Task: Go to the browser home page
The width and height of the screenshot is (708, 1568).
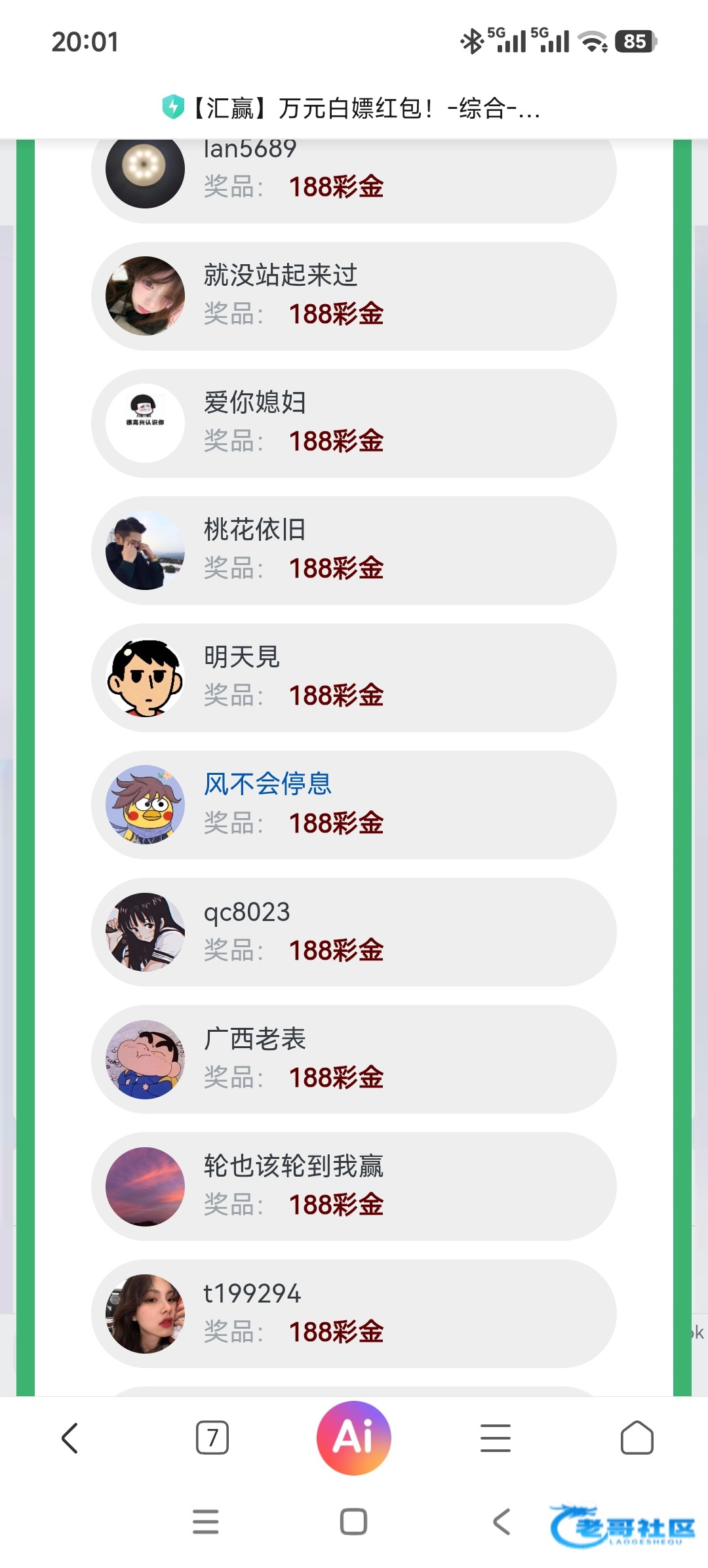Action: point(637,1438)
